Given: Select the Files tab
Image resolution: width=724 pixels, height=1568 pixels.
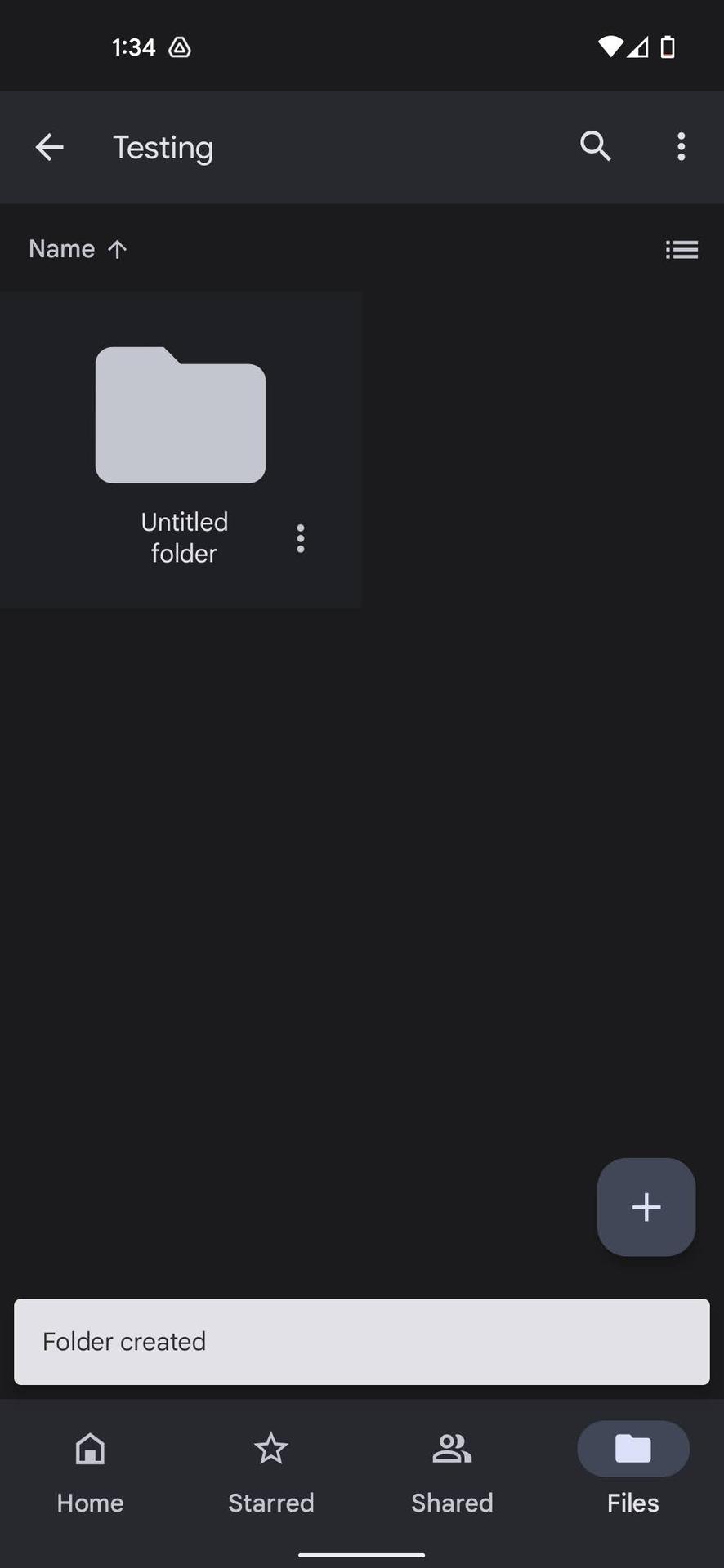Looking at the screenshot, I should click(x=632, y=1471).
